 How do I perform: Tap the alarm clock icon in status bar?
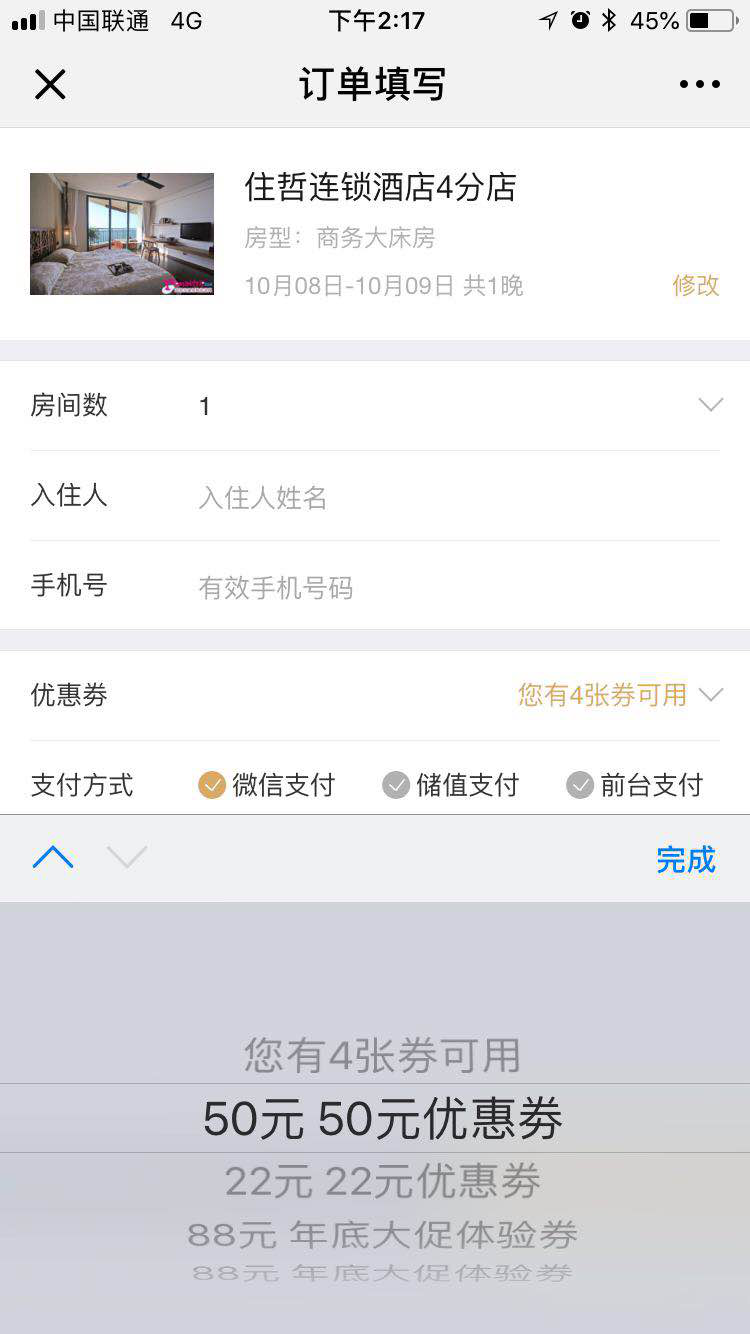[x=581, y=19]
